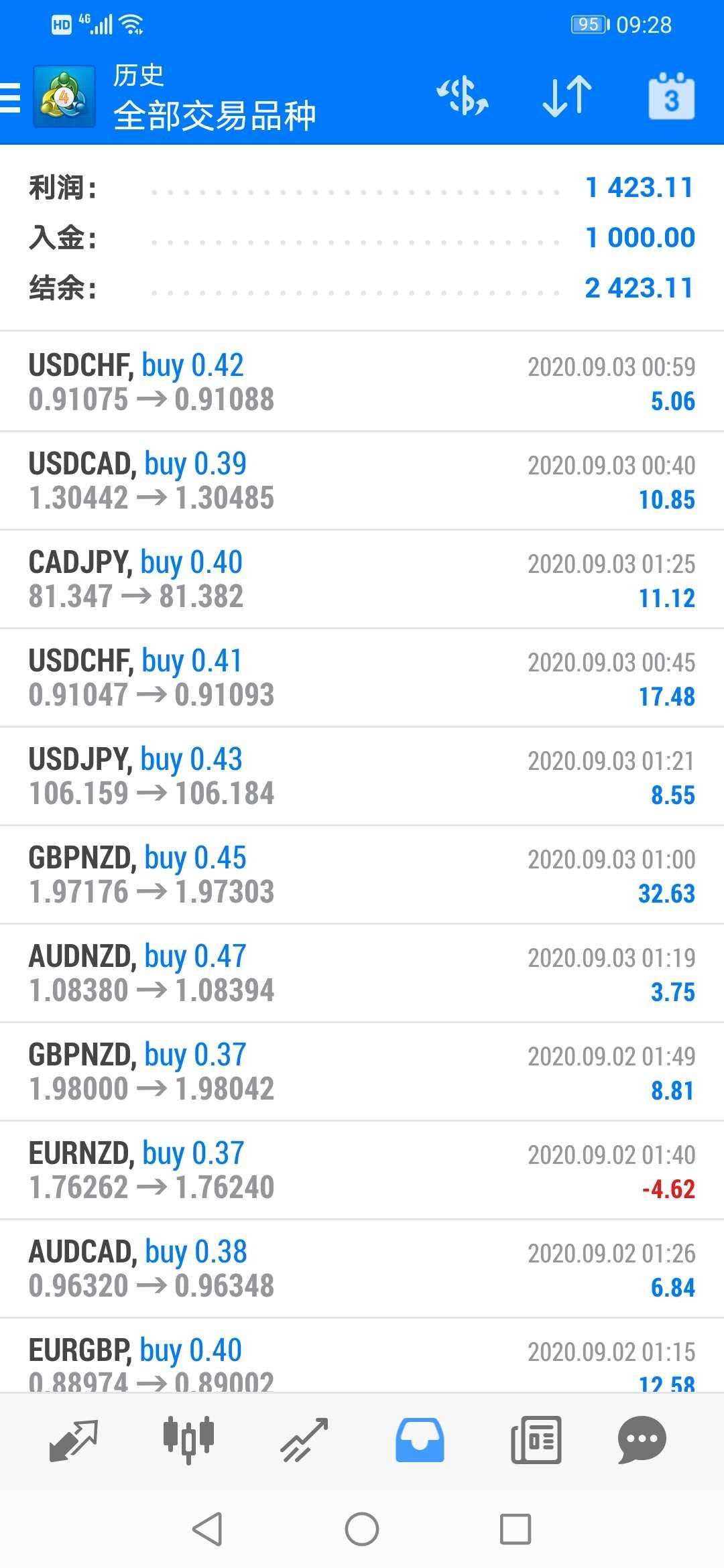This screenshot has width=724, height=1568.
Task: Switch to the Quotes tab
Action: pyautogui.click(x=74, y=1439)
